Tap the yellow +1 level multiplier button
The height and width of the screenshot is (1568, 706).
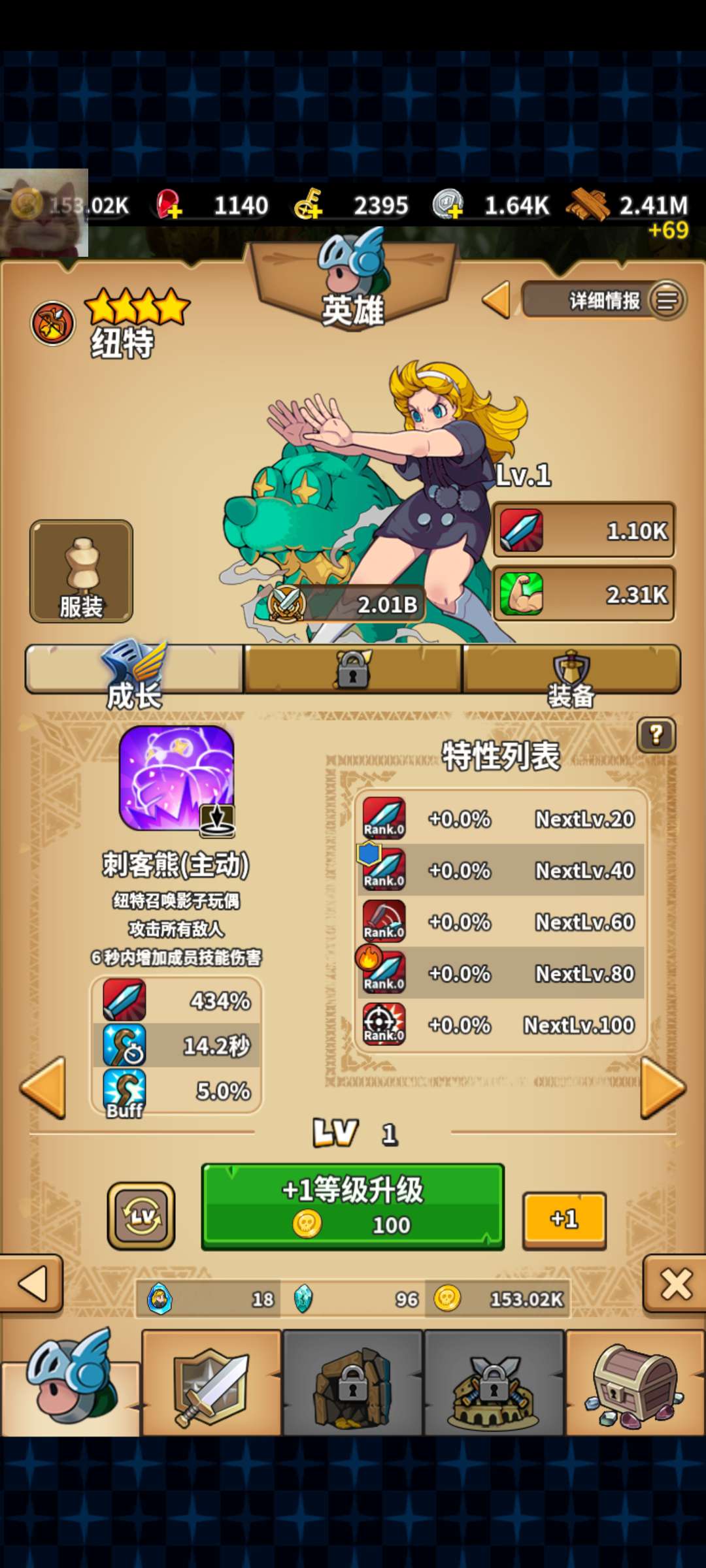(x=564, y=1220)
